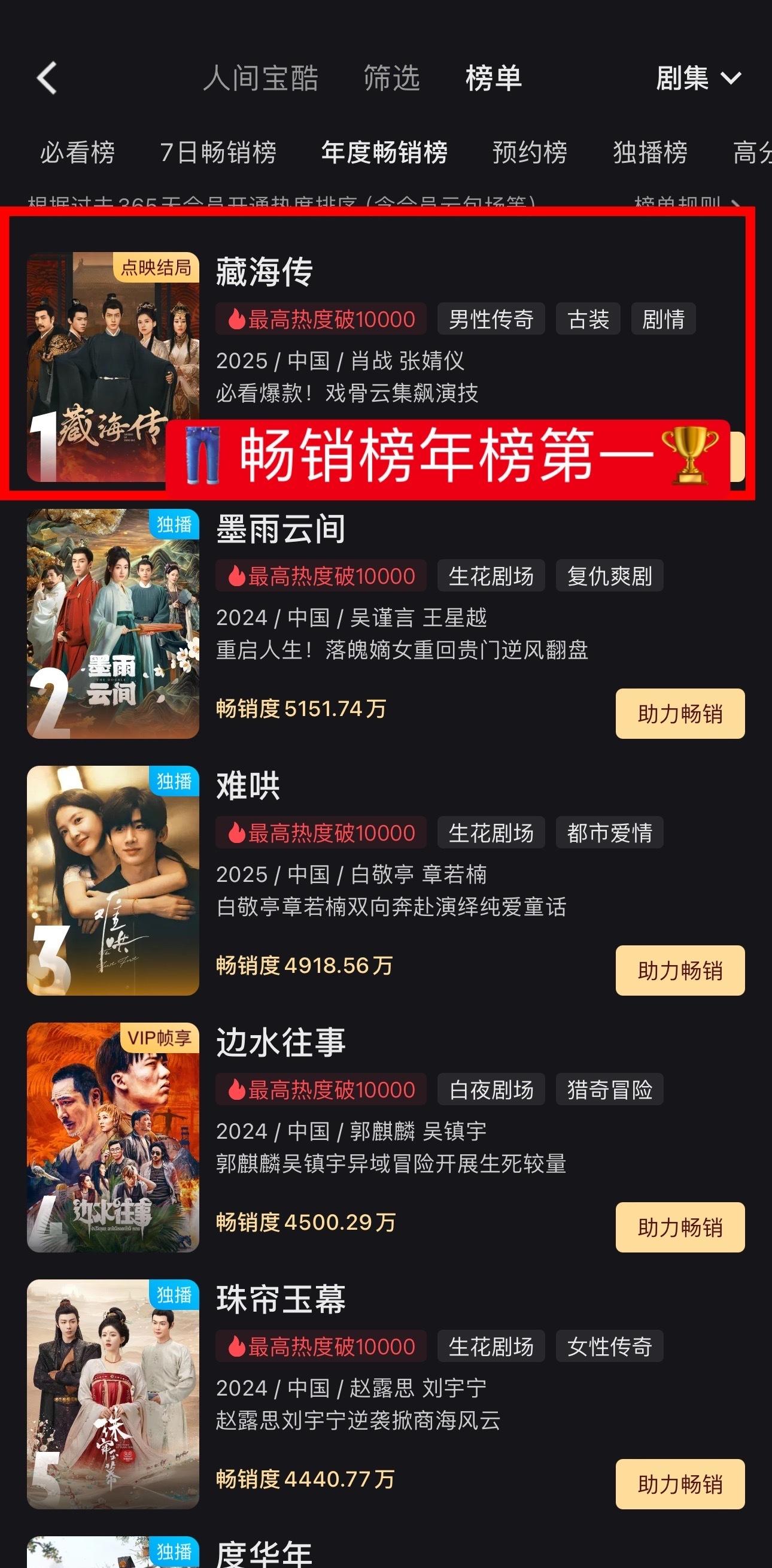Open the 墨雨云间 drama poster
Screen dimensions: 772x1568
[113, 623]
